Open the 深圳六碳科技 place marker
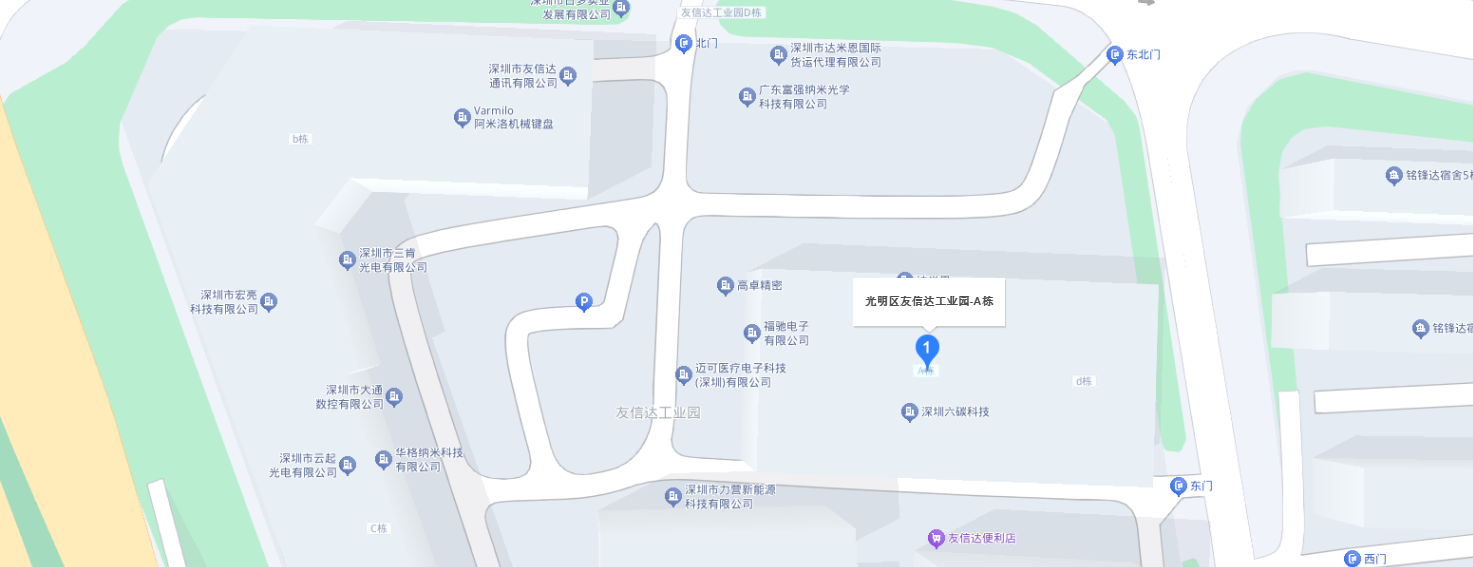 (x=909, y=412)
